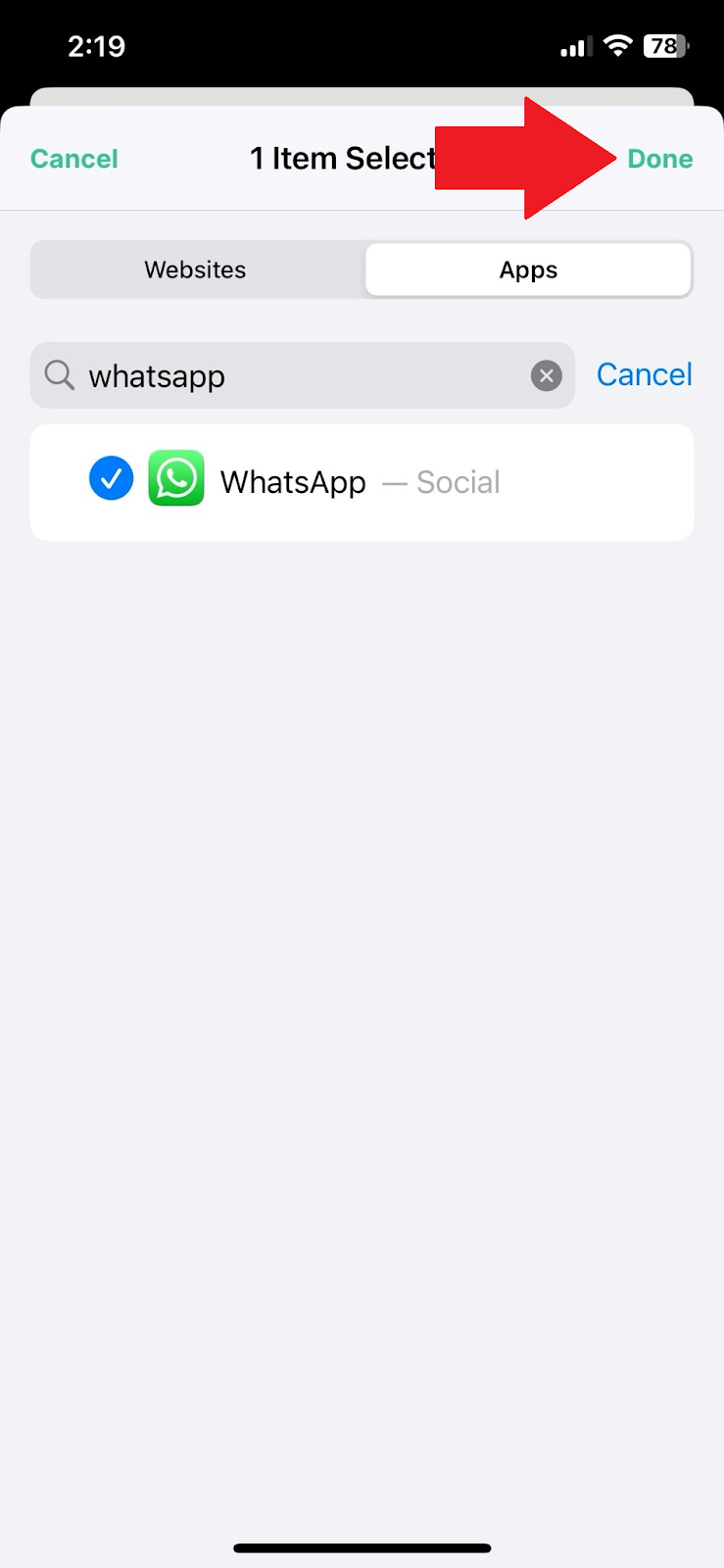Clear the search text

click(547, 375)
